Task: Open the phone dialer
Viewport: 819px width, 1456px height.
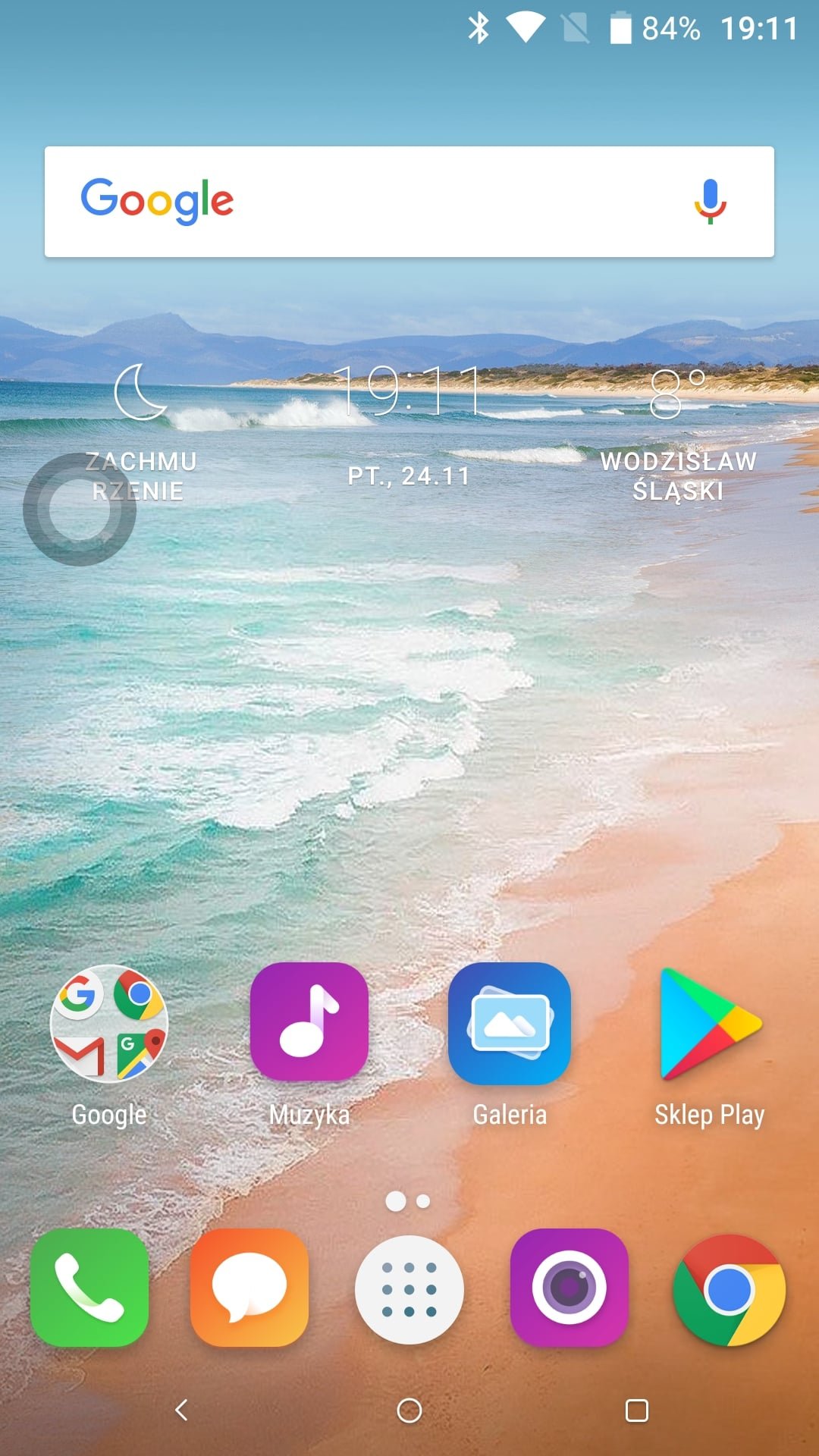Action: [89, 1288]
